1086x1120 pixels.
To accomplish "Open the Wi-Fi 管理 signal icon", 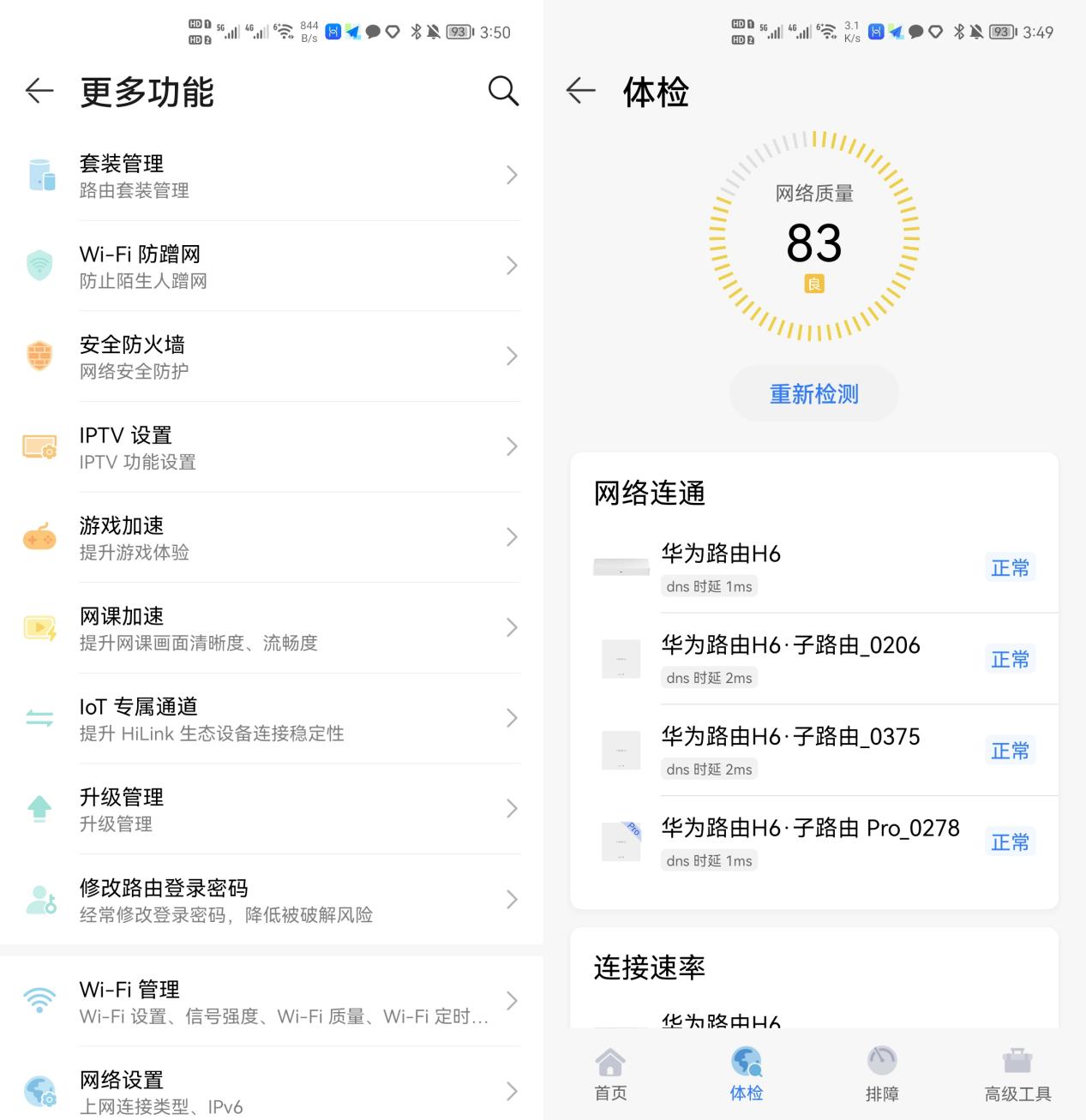I will pyautogui.click(x=40, y=1000).
